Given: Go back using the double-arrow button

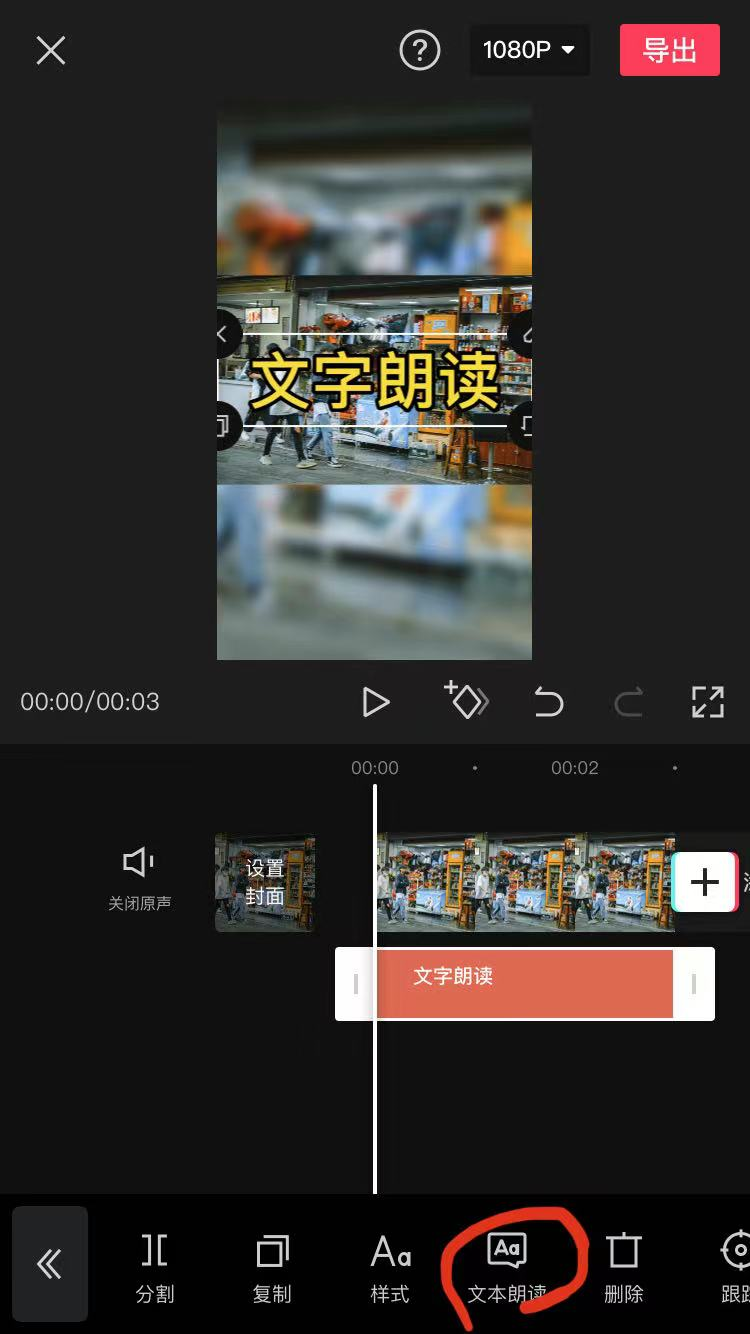Looking at the screenshot, I should click(50, 1264).
